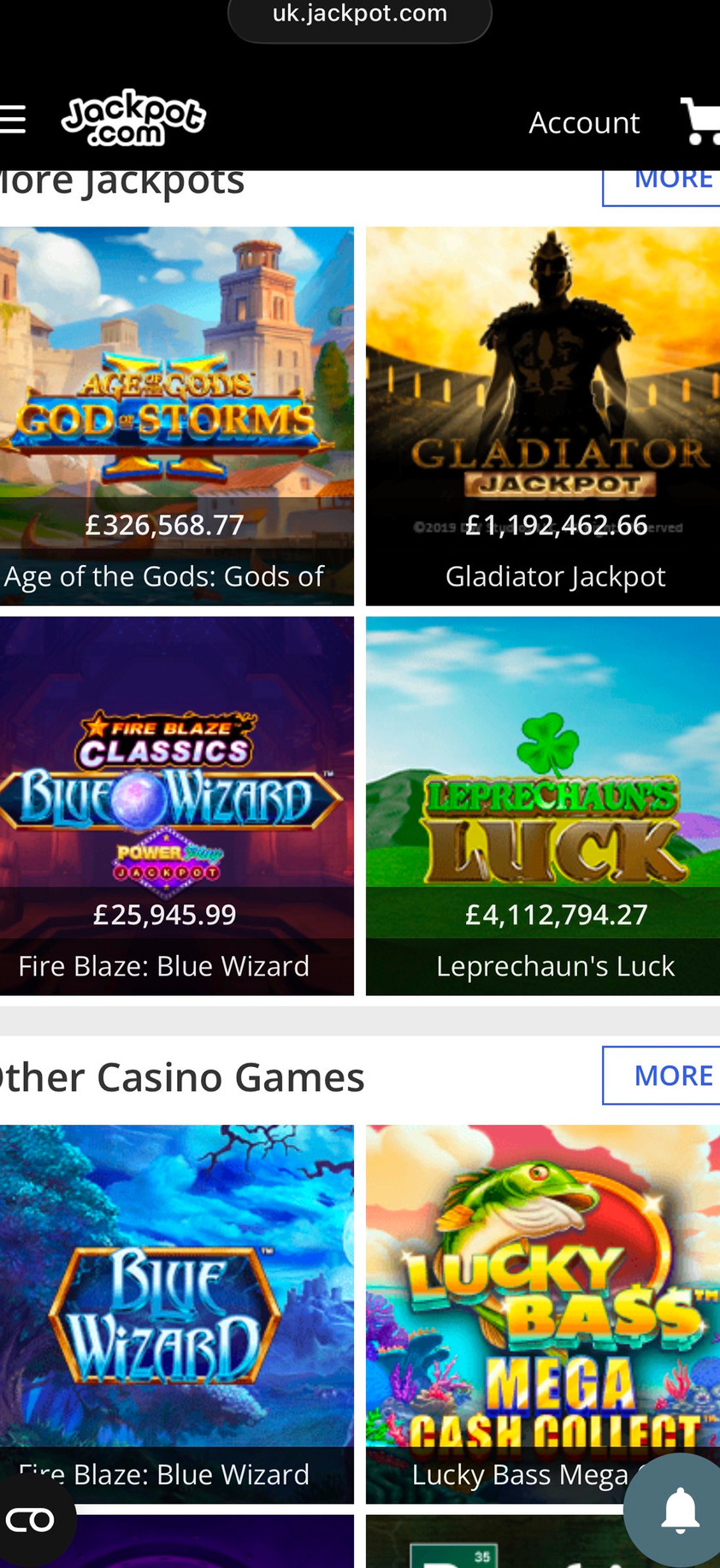The image size is (720, 1568).
Task: Open the Account page
Action: 584,122
